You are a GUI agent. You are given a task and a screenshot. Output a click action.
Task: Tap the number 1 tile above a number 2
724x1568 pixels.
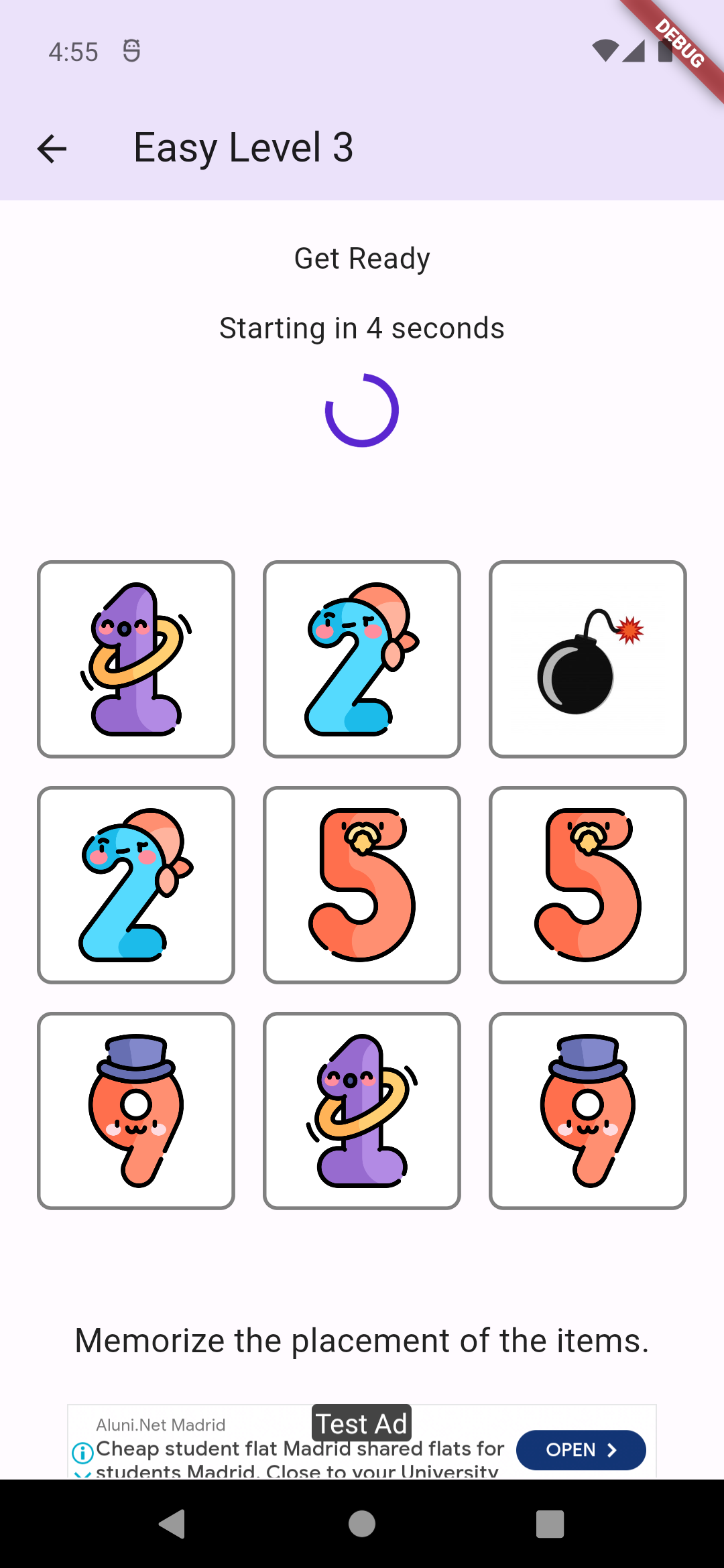click(136, 659)
